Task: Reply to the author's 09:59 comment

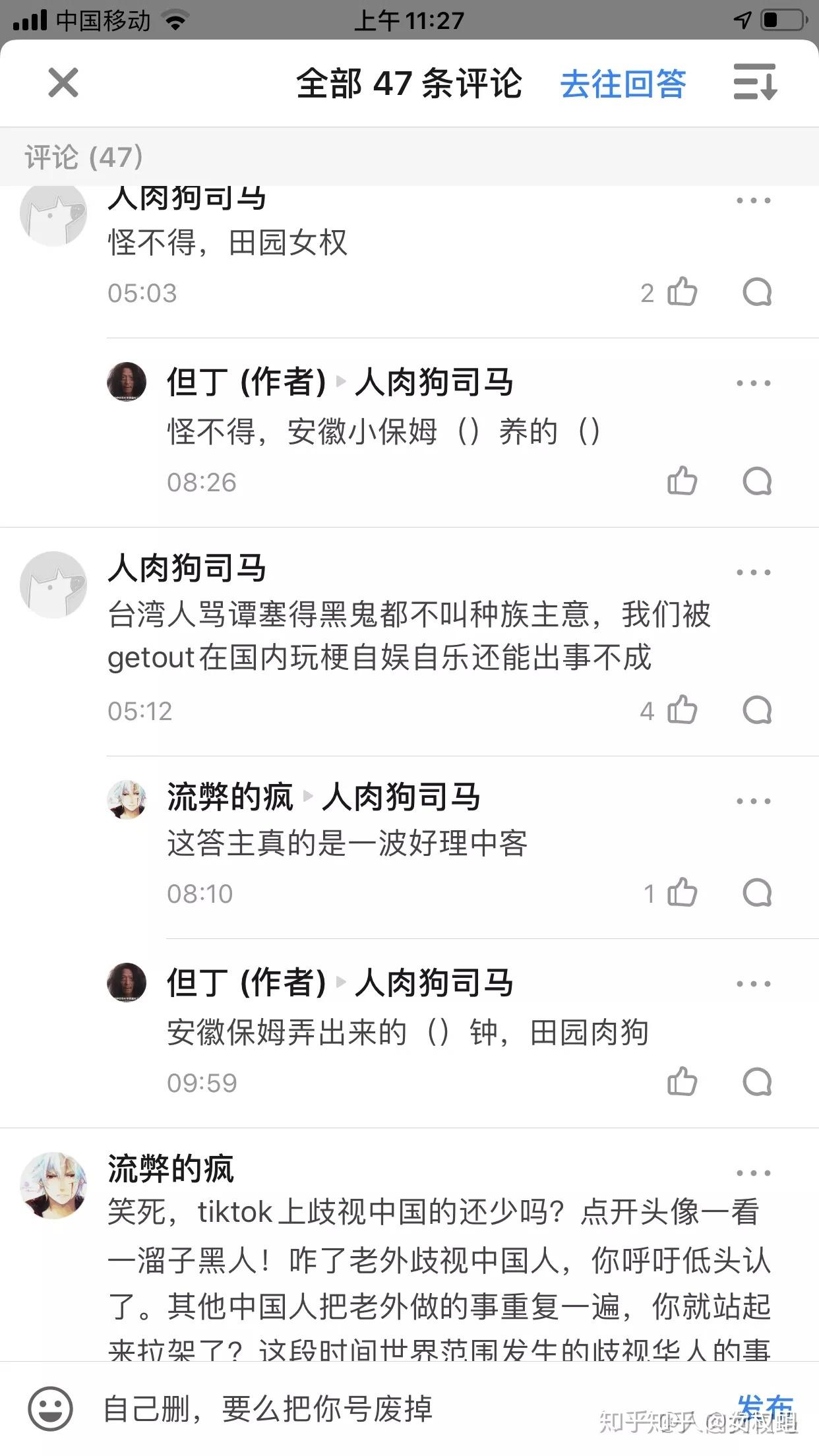Action: [756, 1082]
